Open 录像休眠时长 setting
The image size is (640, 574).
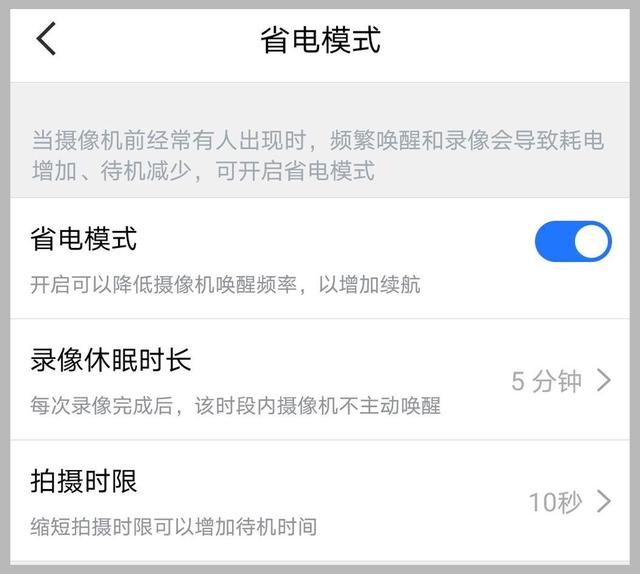click(320, 380)
